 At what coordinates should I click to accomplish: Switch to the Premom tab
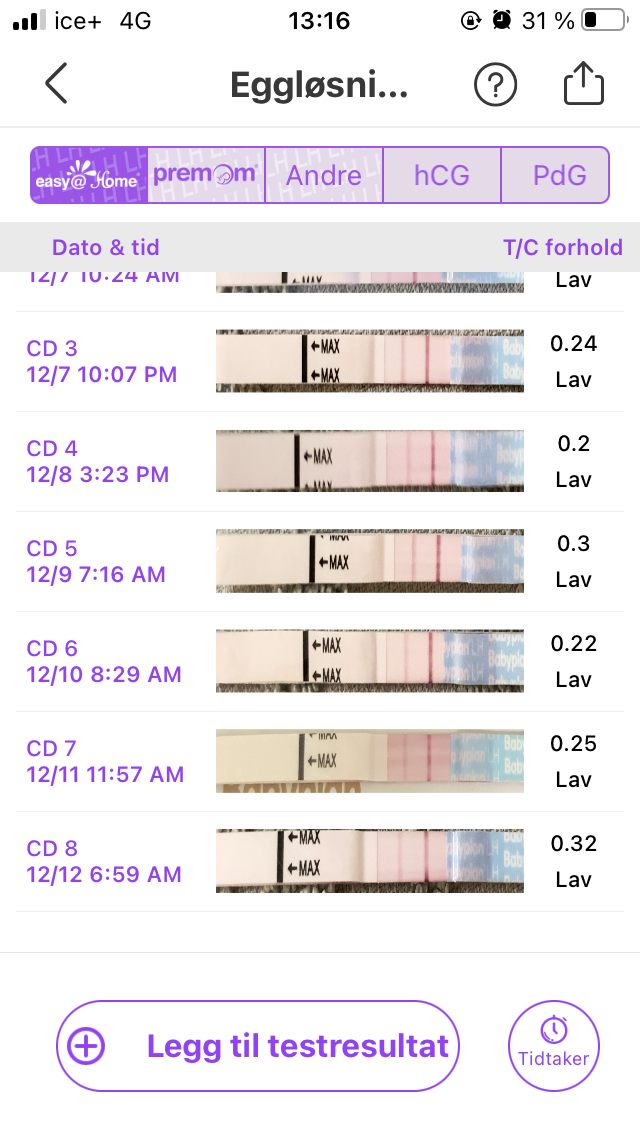[x=206, y=175]
